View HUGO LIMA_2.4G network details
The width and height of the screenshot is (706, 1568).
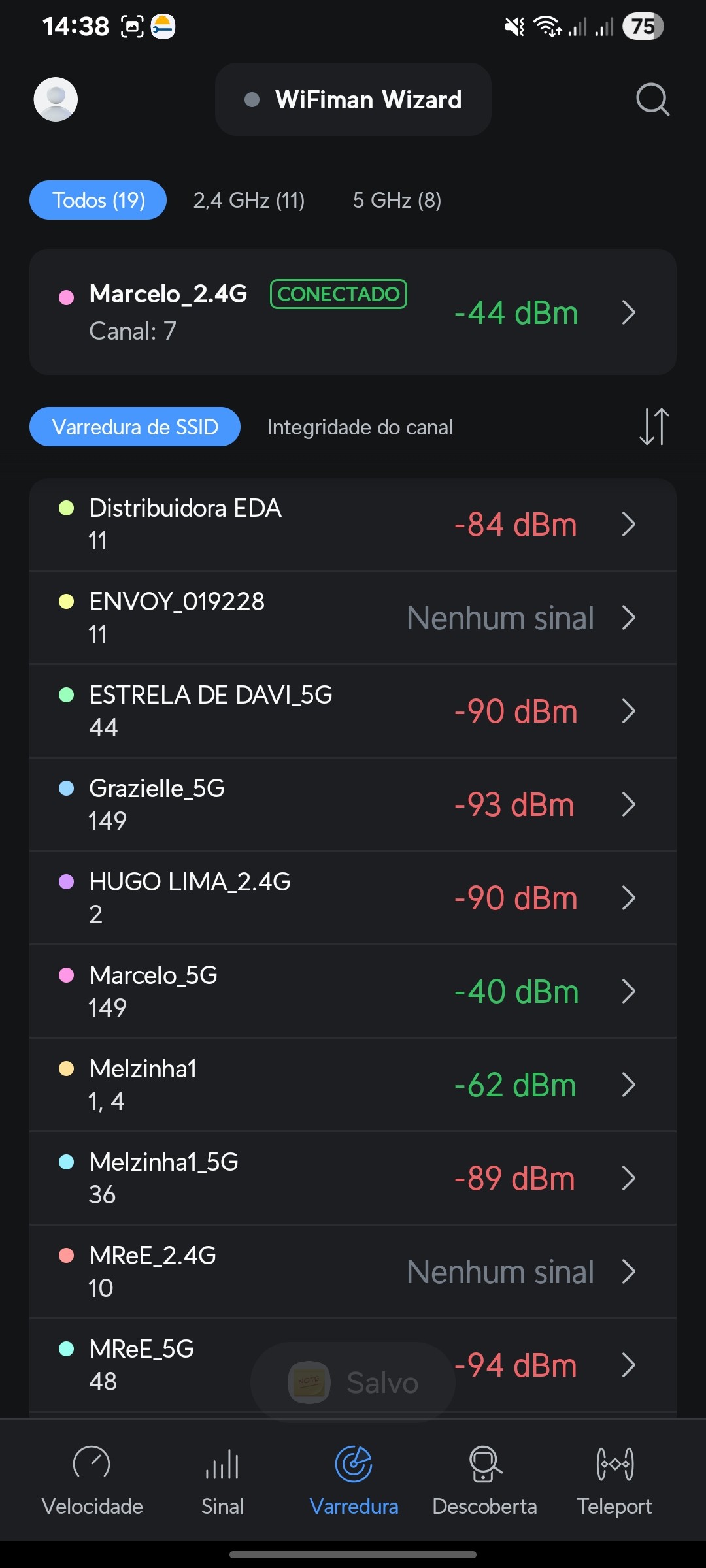(353, 898)
